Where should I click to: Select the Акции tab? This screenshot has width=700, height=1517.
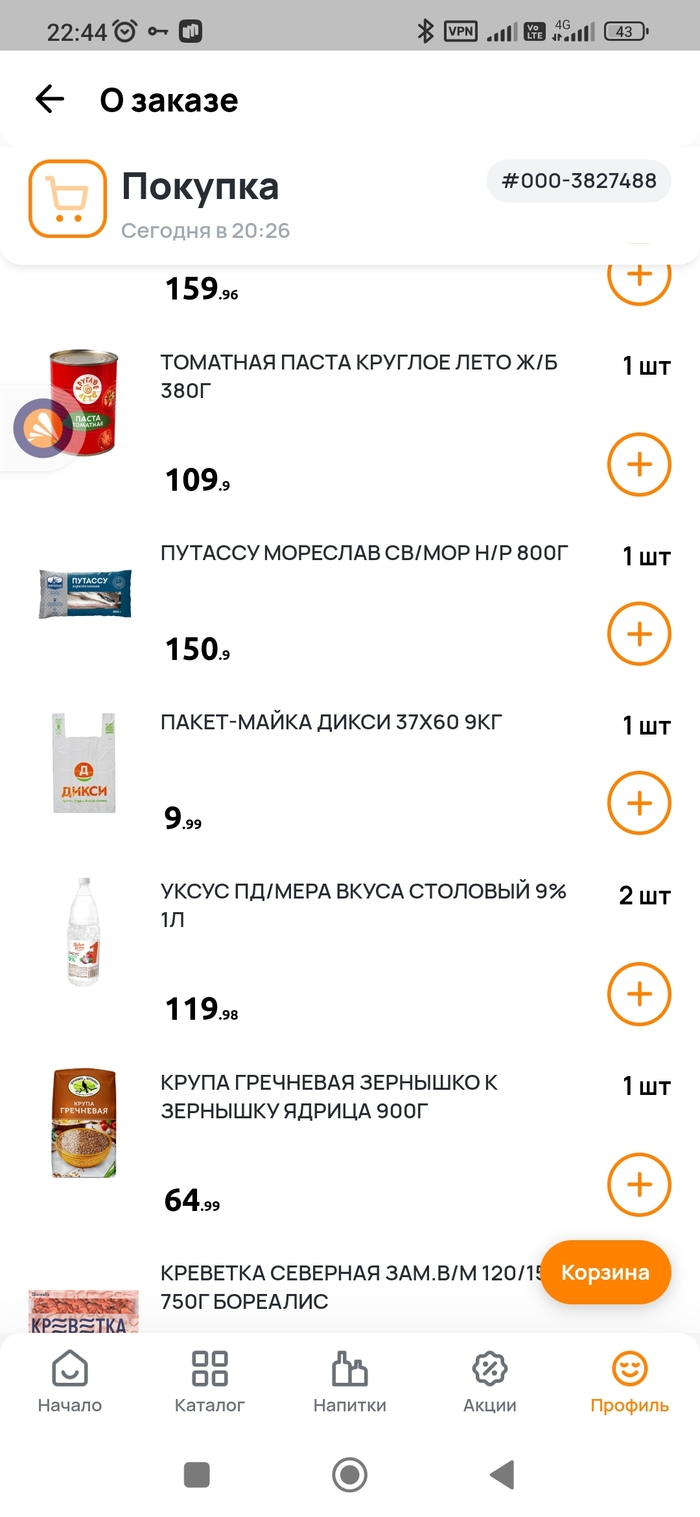click(x=490, y=1382)
